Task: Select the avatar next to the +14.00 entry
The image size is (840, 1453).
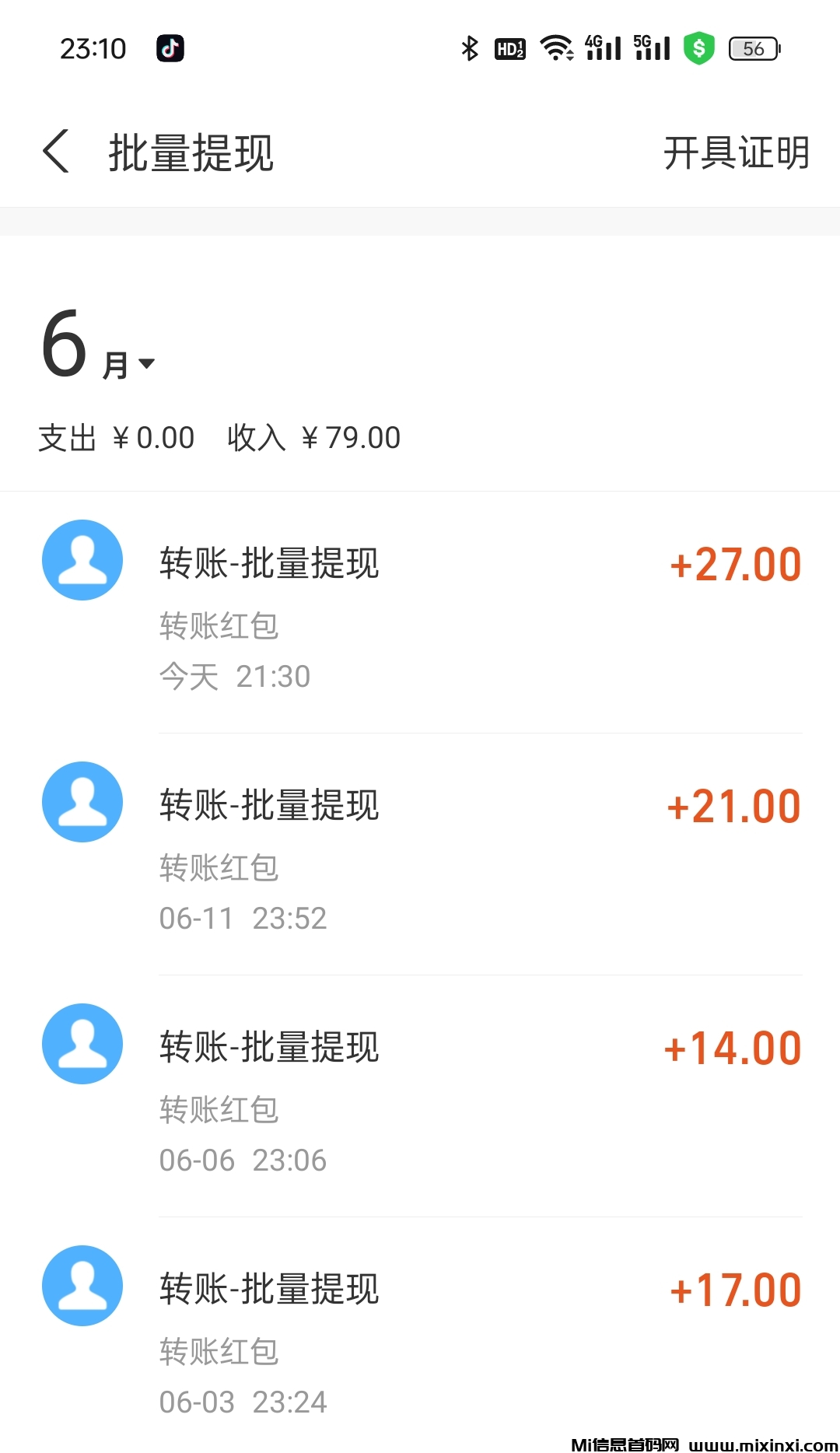Action: tap(82, 1044)
